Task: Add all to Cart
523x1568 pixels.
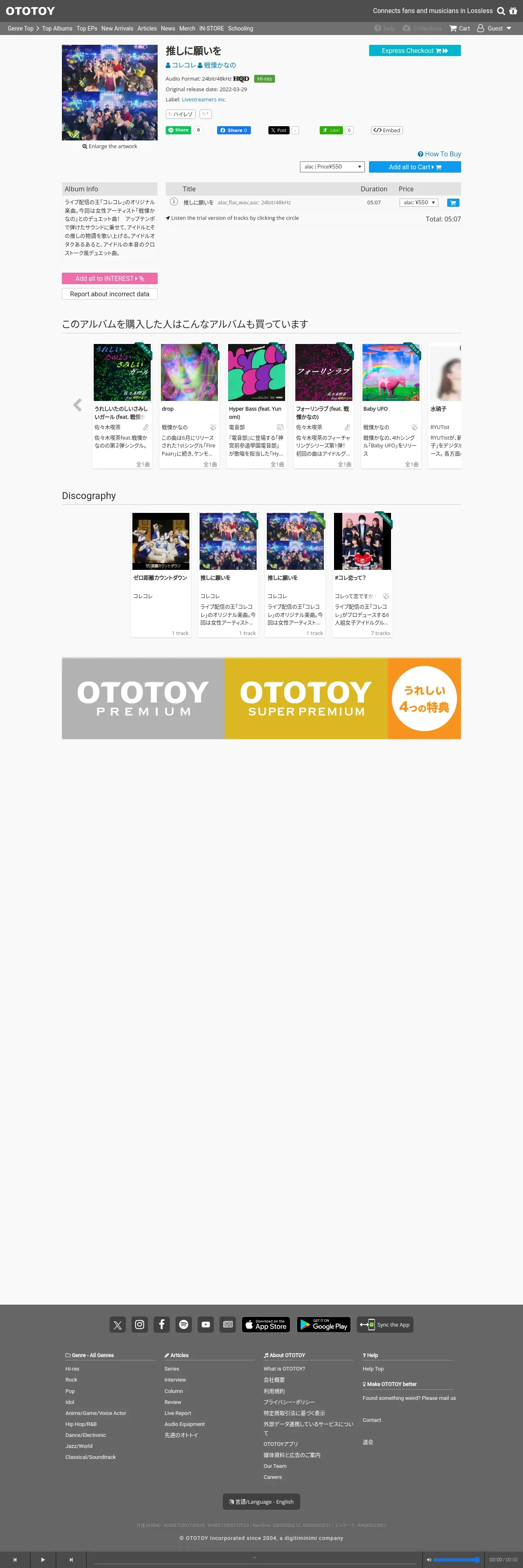Action: (x=415, y=167)
